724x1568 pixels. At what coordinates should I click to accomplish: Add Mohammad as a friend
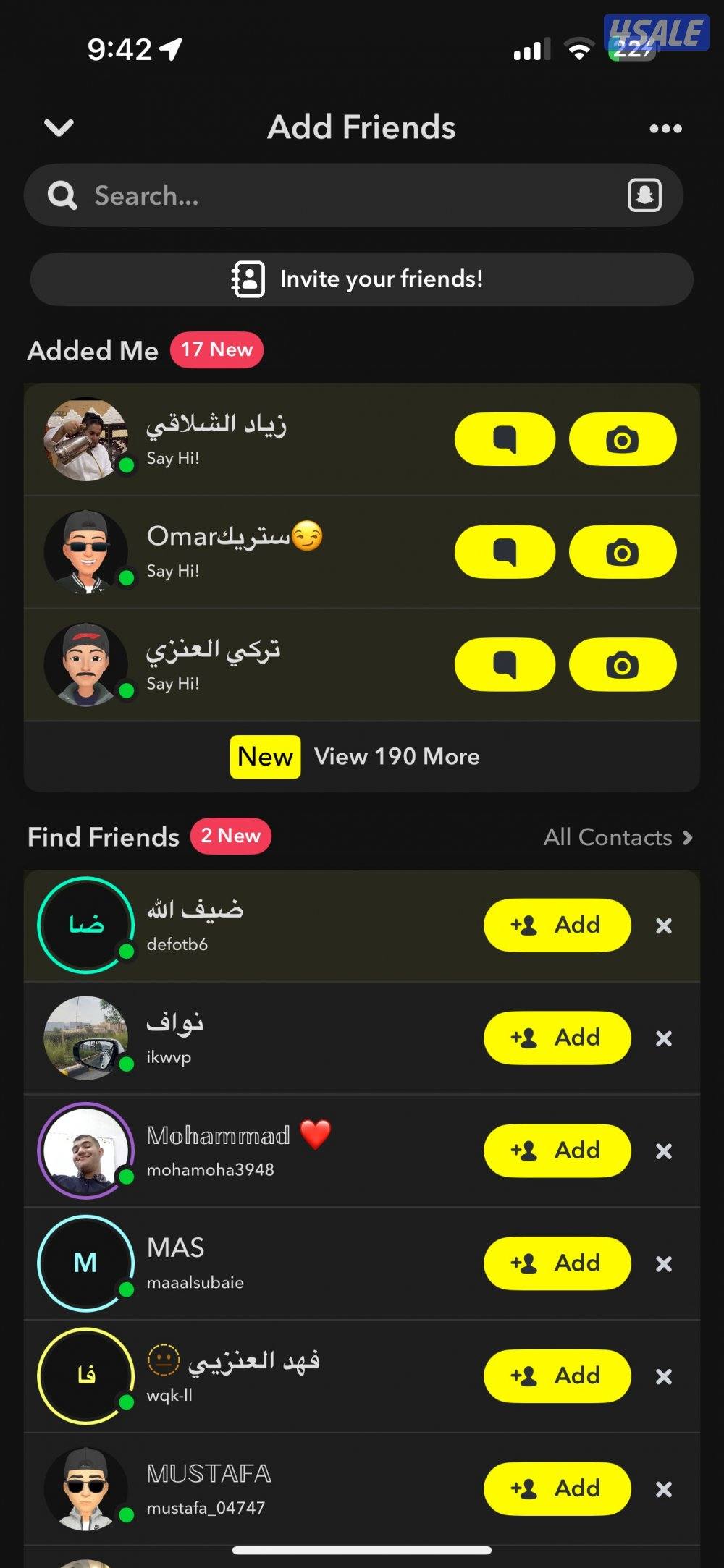(555, 1150)
